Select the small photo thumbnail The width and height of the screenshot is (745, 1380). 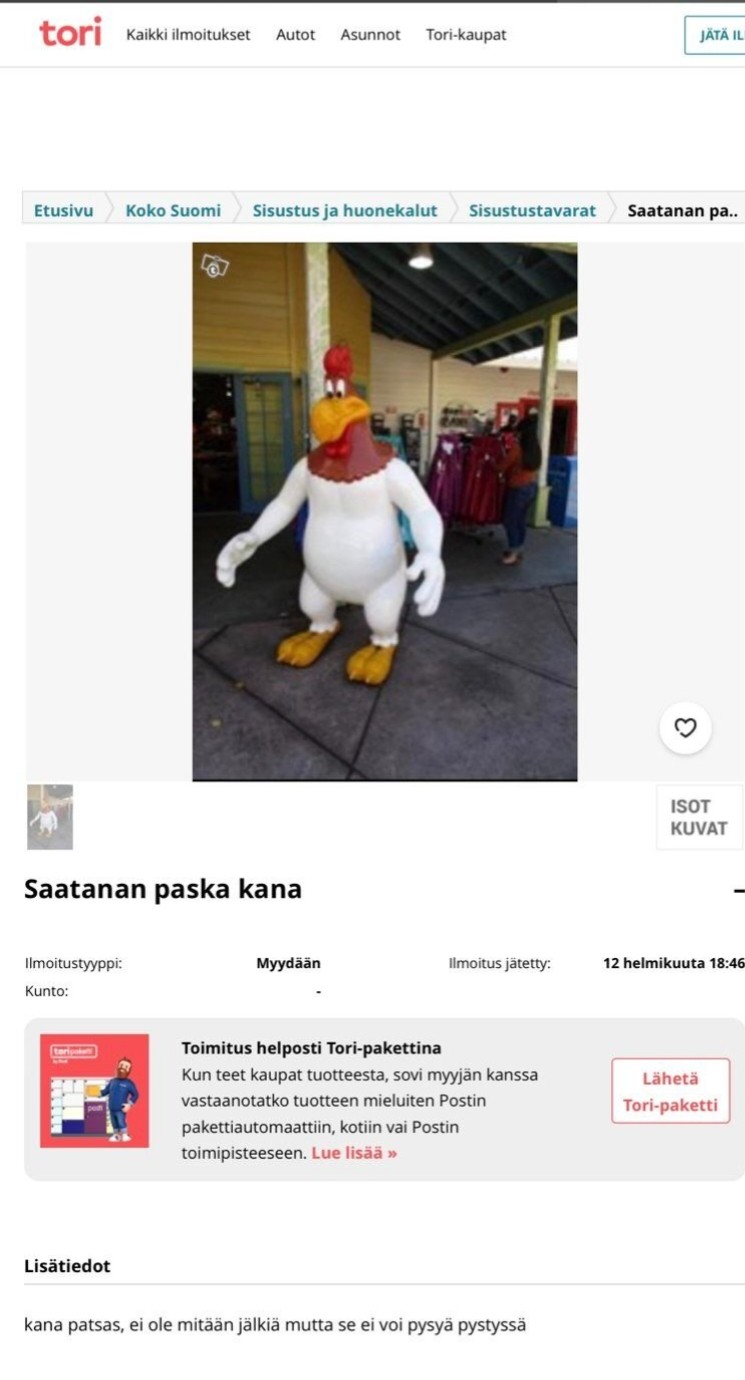tap(50, 817)
